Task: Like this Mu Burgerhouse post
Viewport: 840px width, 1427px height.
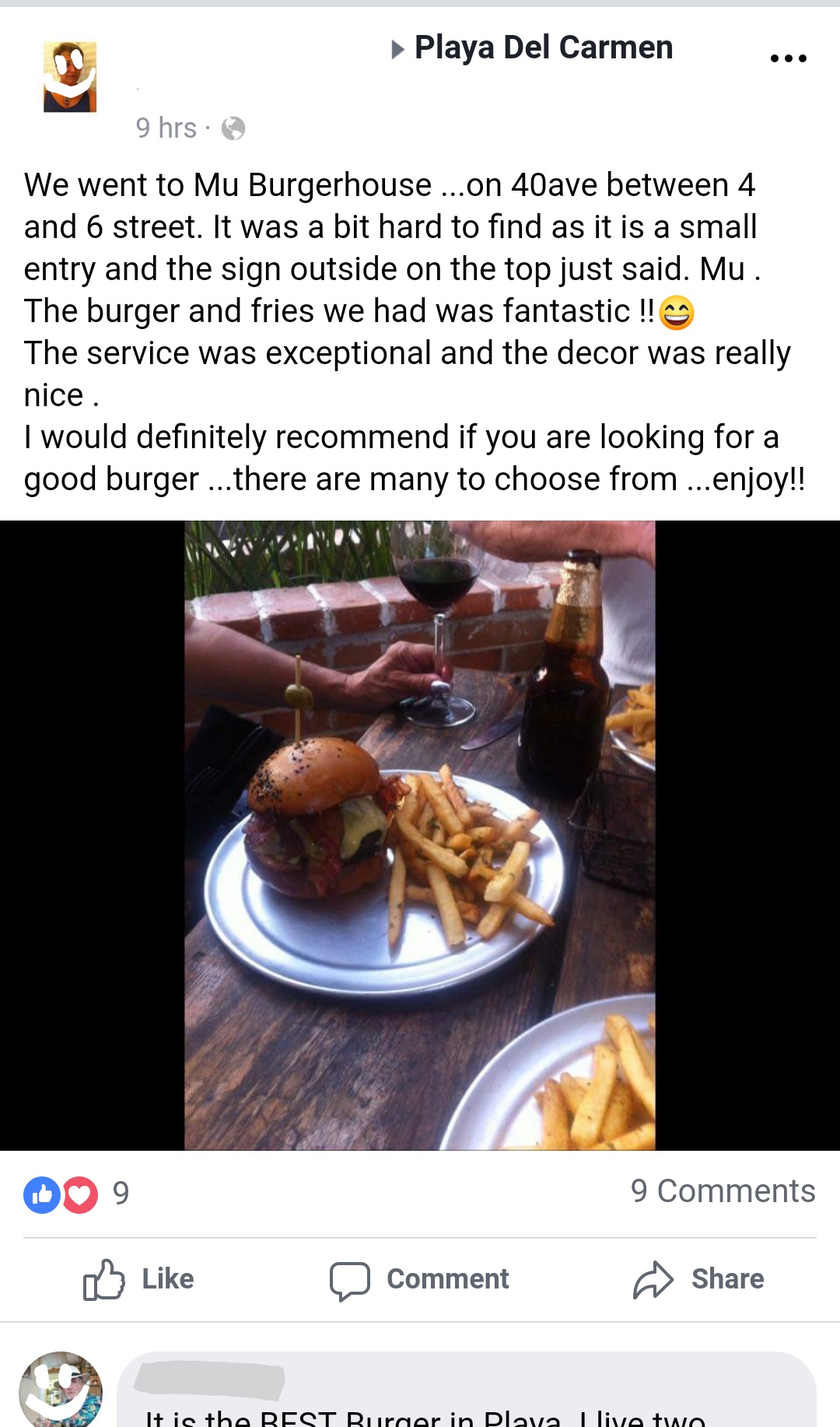Action: pyautogui.click(x=138, y=1279)
